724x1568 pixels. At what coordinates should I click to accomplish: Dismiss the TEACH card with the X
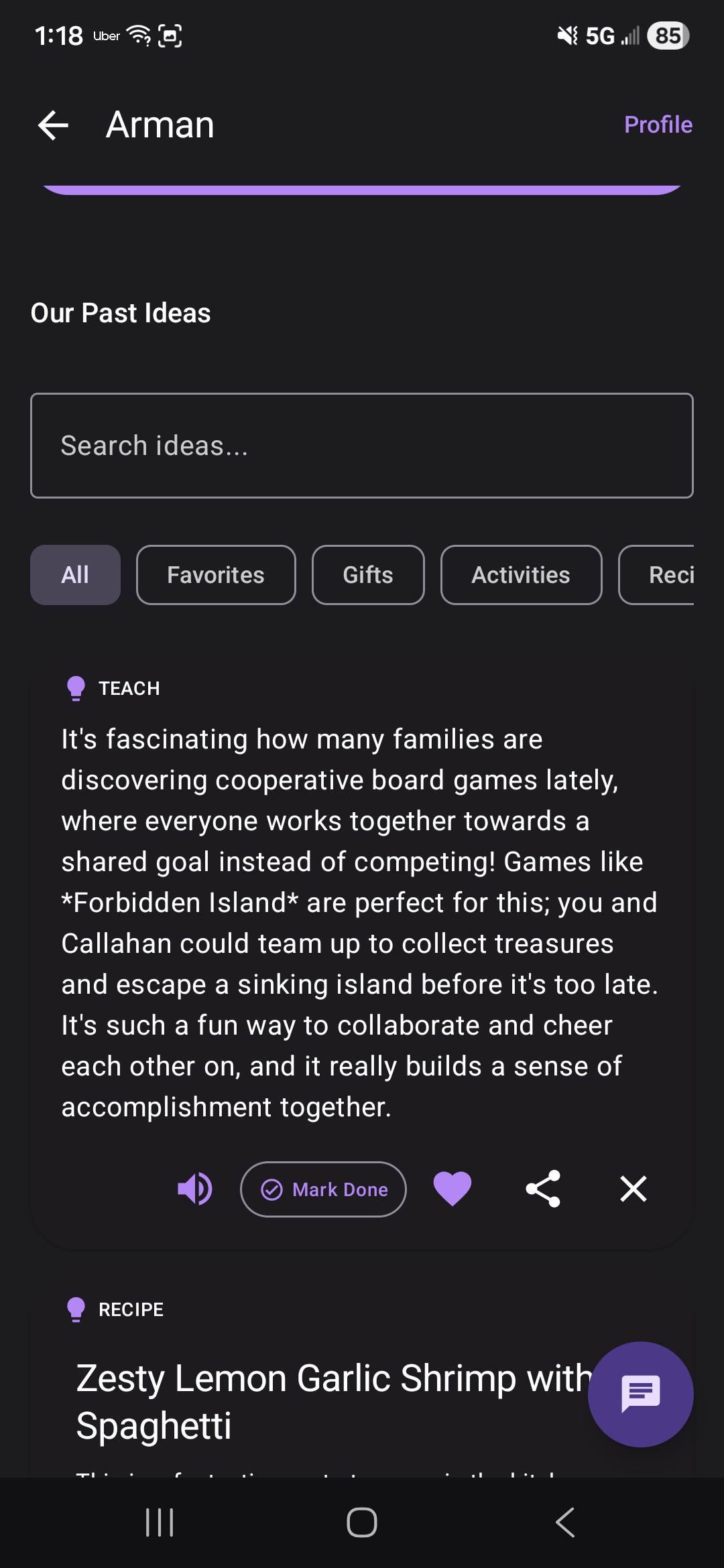pos(632,1189)
